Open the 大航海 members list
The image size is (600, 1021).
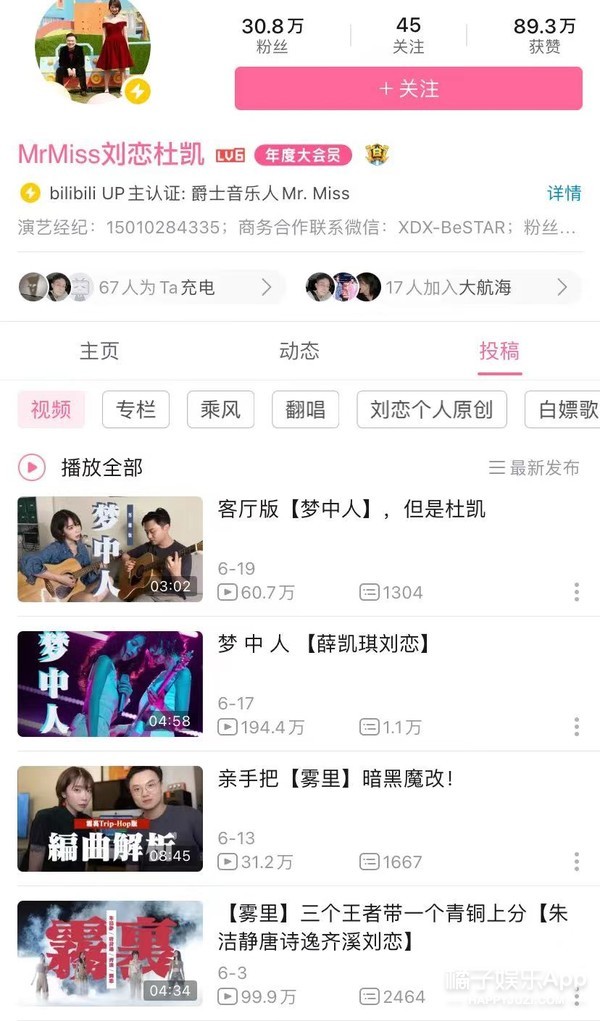pyautogui.click(x=441, y=288)
